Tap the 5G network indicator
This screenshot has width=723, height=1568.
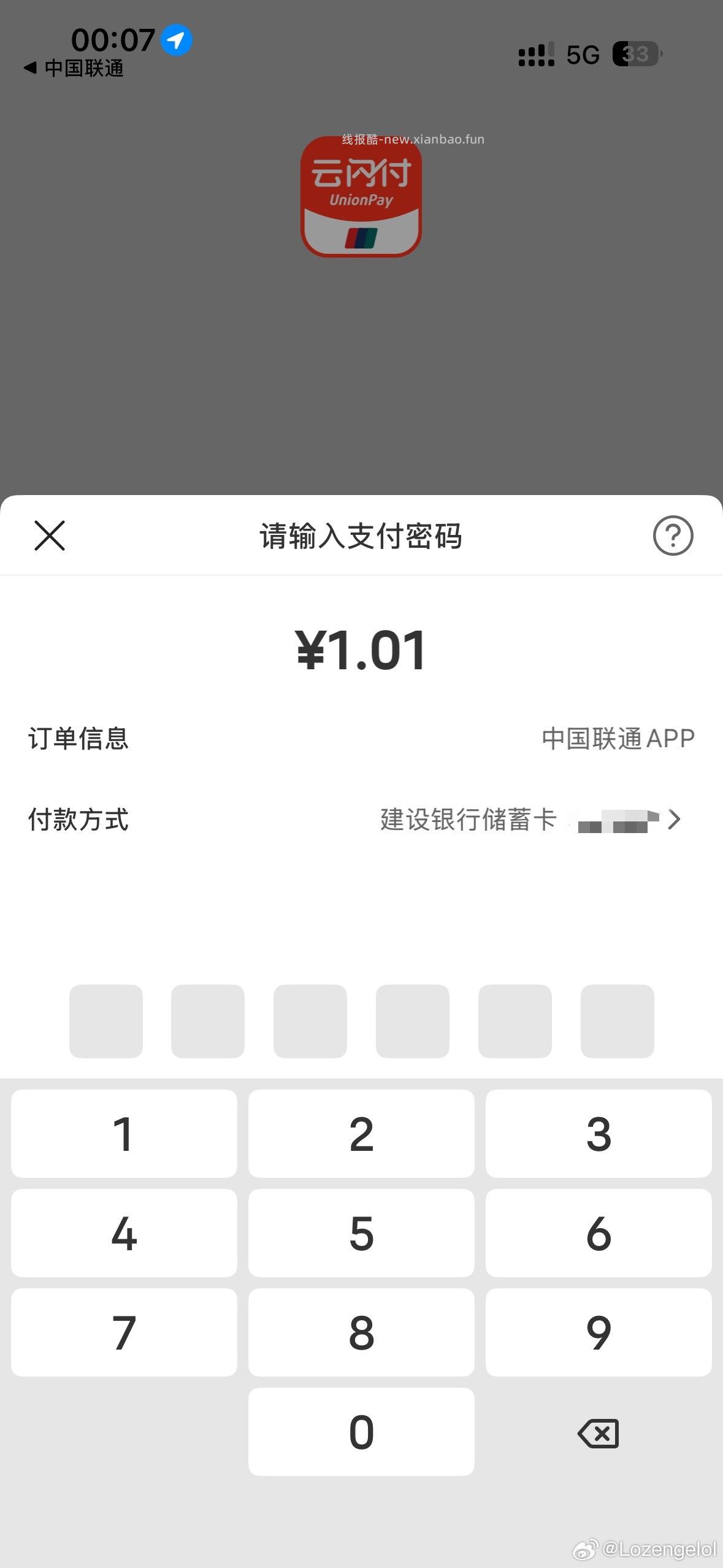[x=581, y=54]
